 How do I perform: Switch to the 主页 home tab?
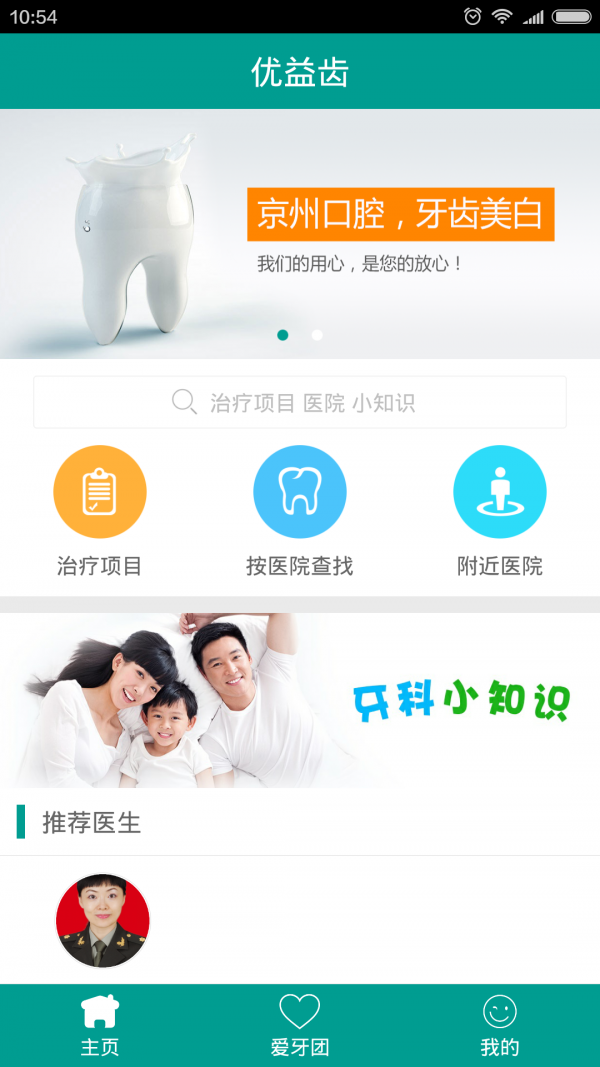tap(100, 1025)
